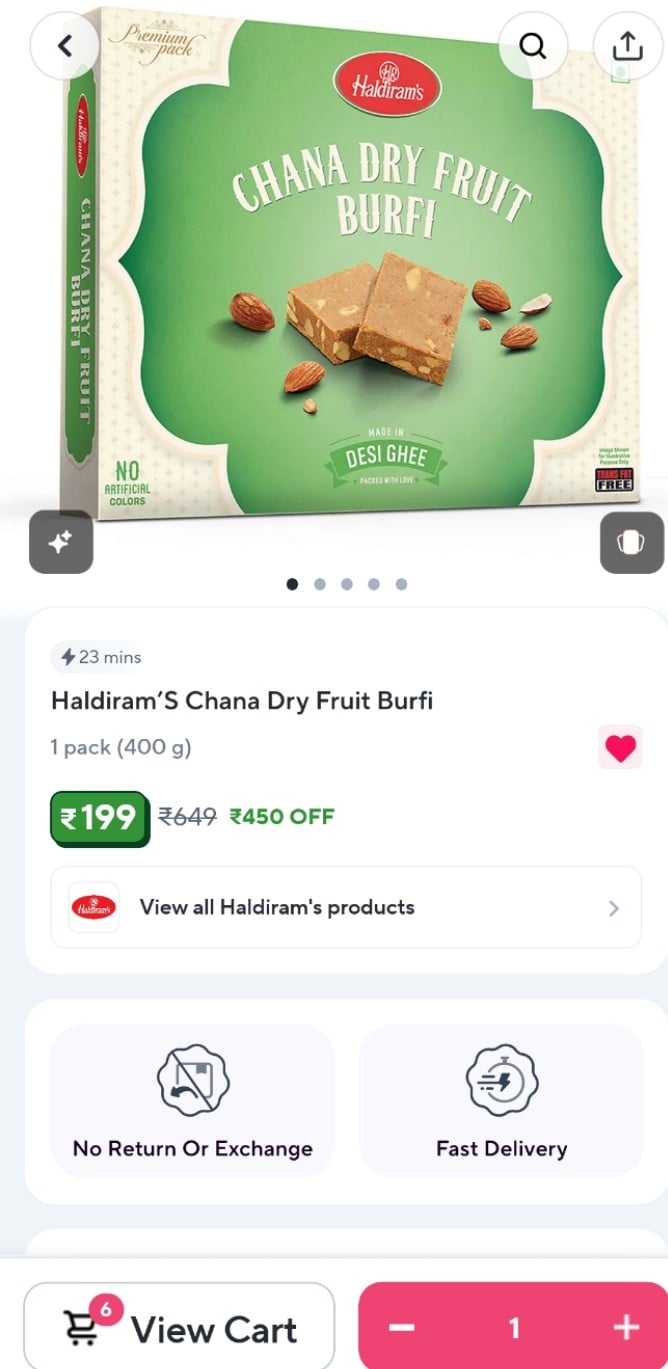Viewport: 668px width, 1369px height.
Task: Open the View Cart button
Action: pos(179,1329)
